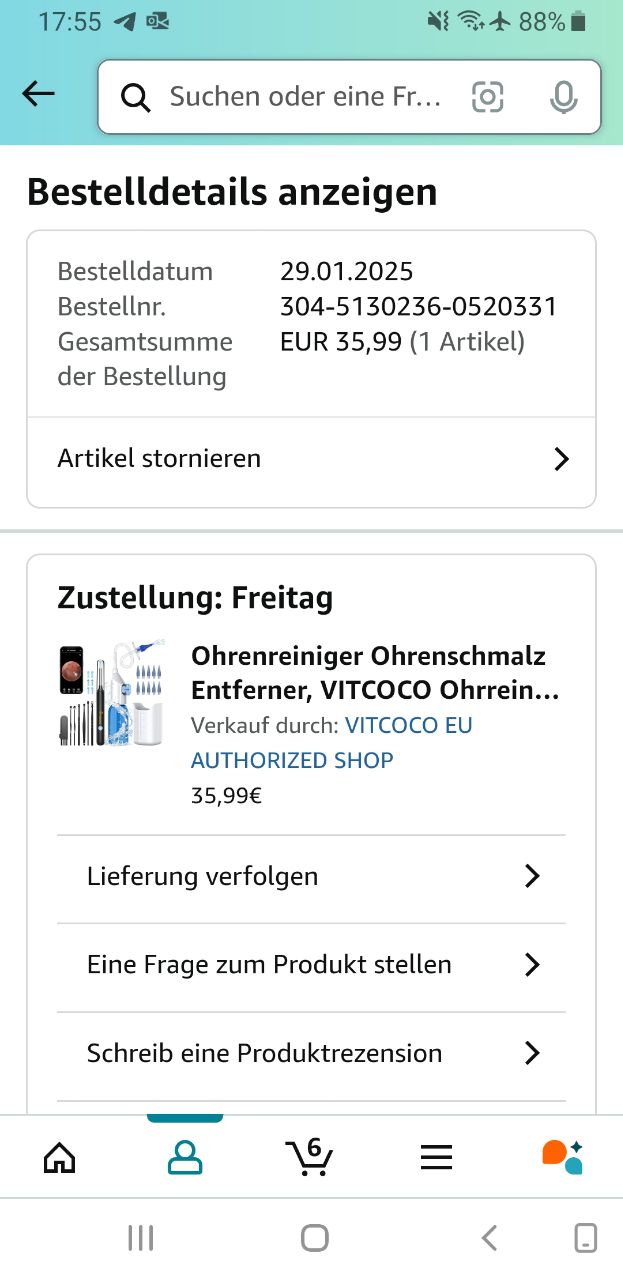623x1280 pixels.
Task: Launch the Rufus AI assistant
Action: pos(562,1157)
